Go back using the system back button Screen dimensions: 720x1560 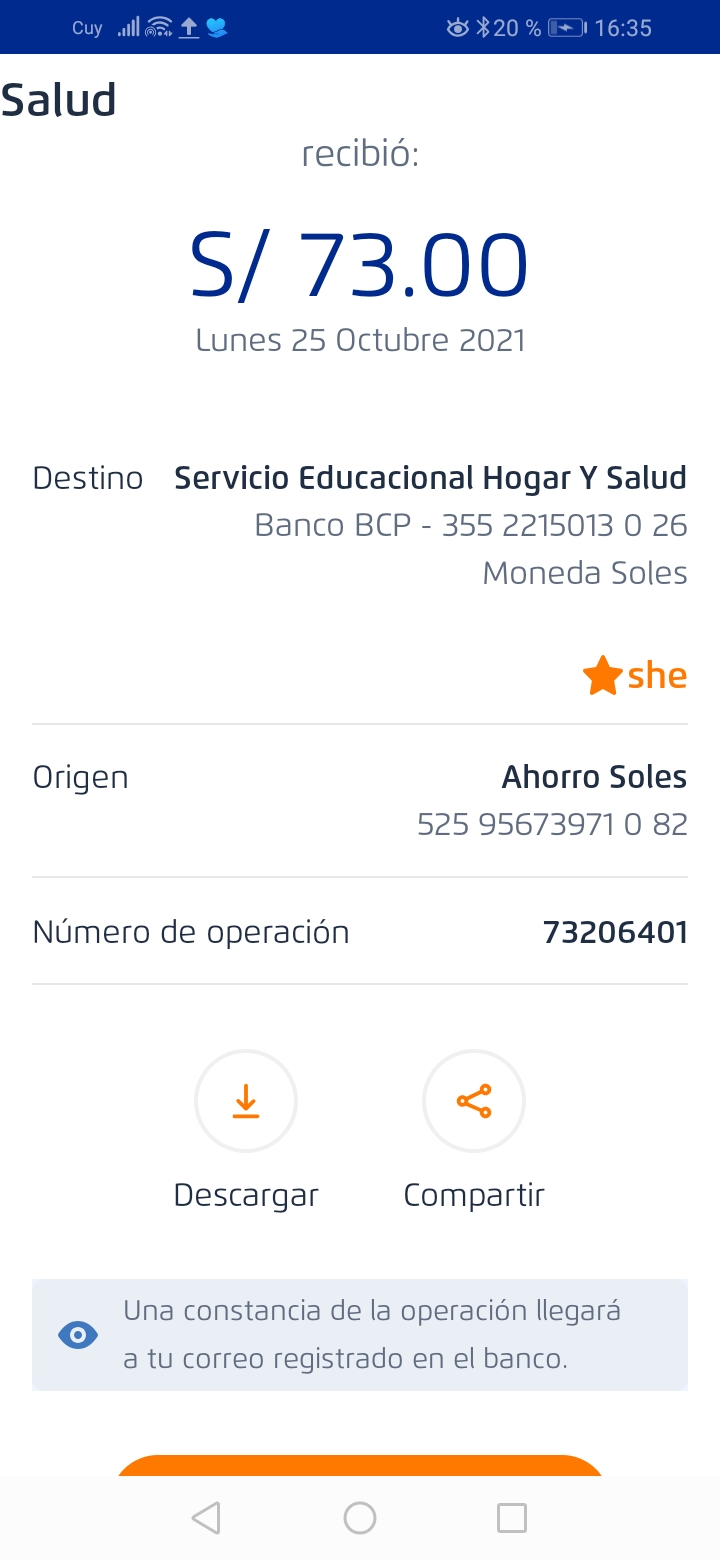(x=206, y=1518)
